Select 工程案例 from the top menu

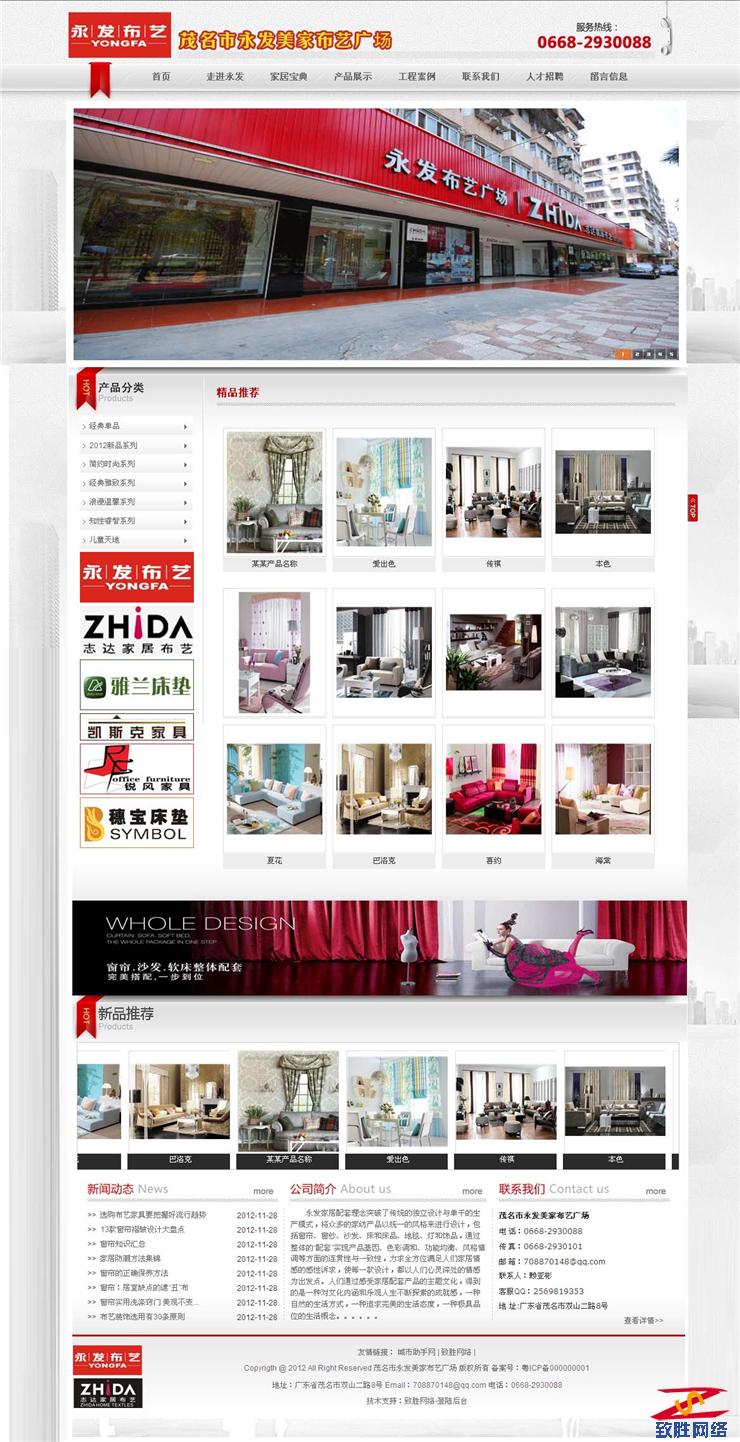click(417, 77)
